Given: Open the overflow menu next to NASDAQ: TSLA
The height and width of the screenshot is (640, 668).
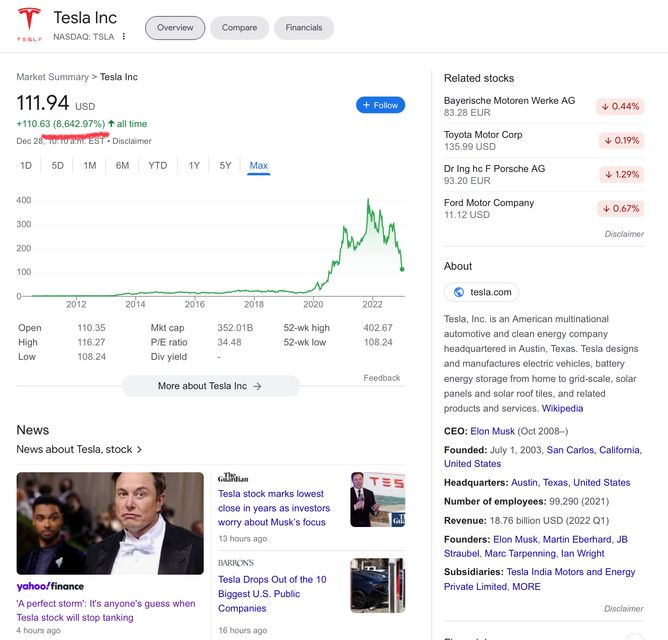Looking at the screenshot, I should click(x=124, y=37).
